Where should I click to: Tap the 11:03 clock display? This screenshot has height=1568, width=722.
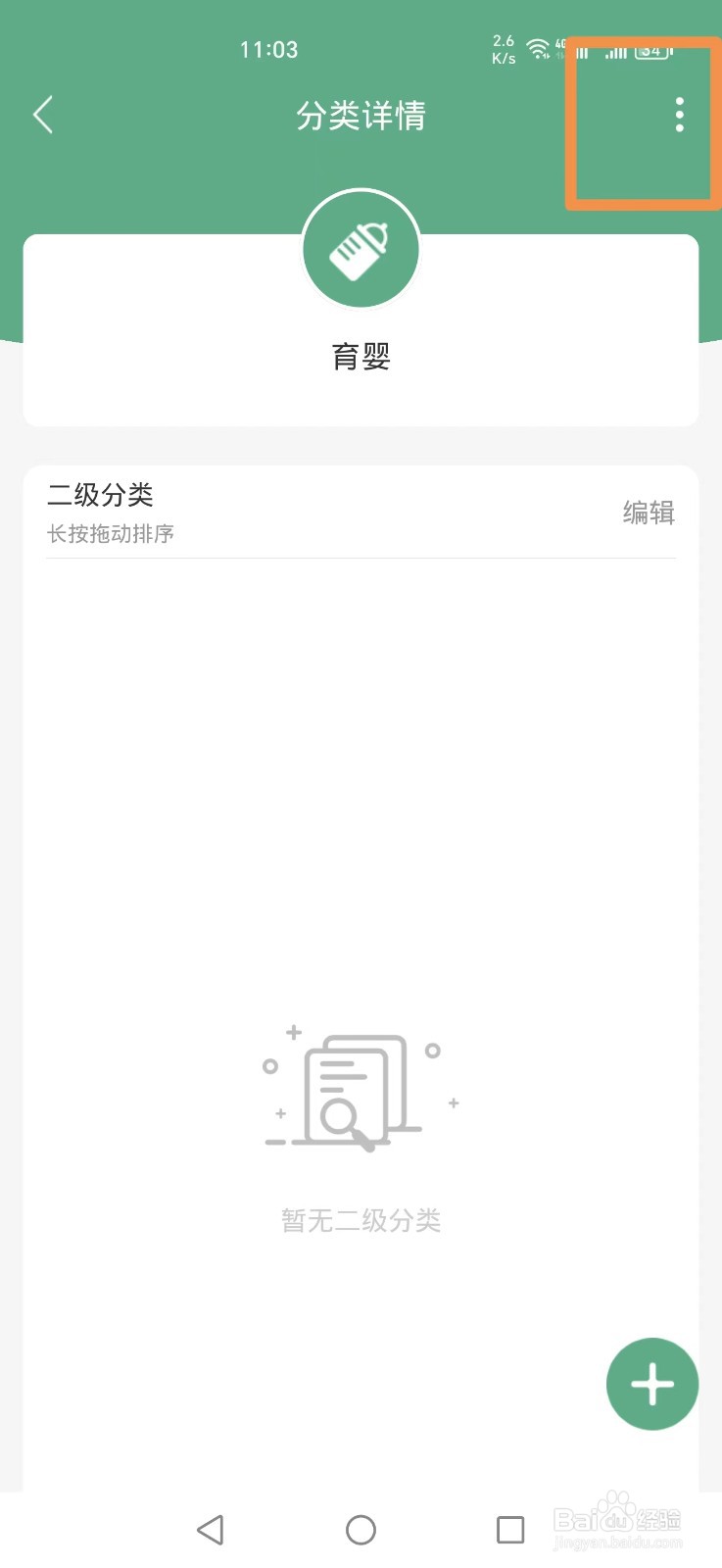click(x=269, y=49)
